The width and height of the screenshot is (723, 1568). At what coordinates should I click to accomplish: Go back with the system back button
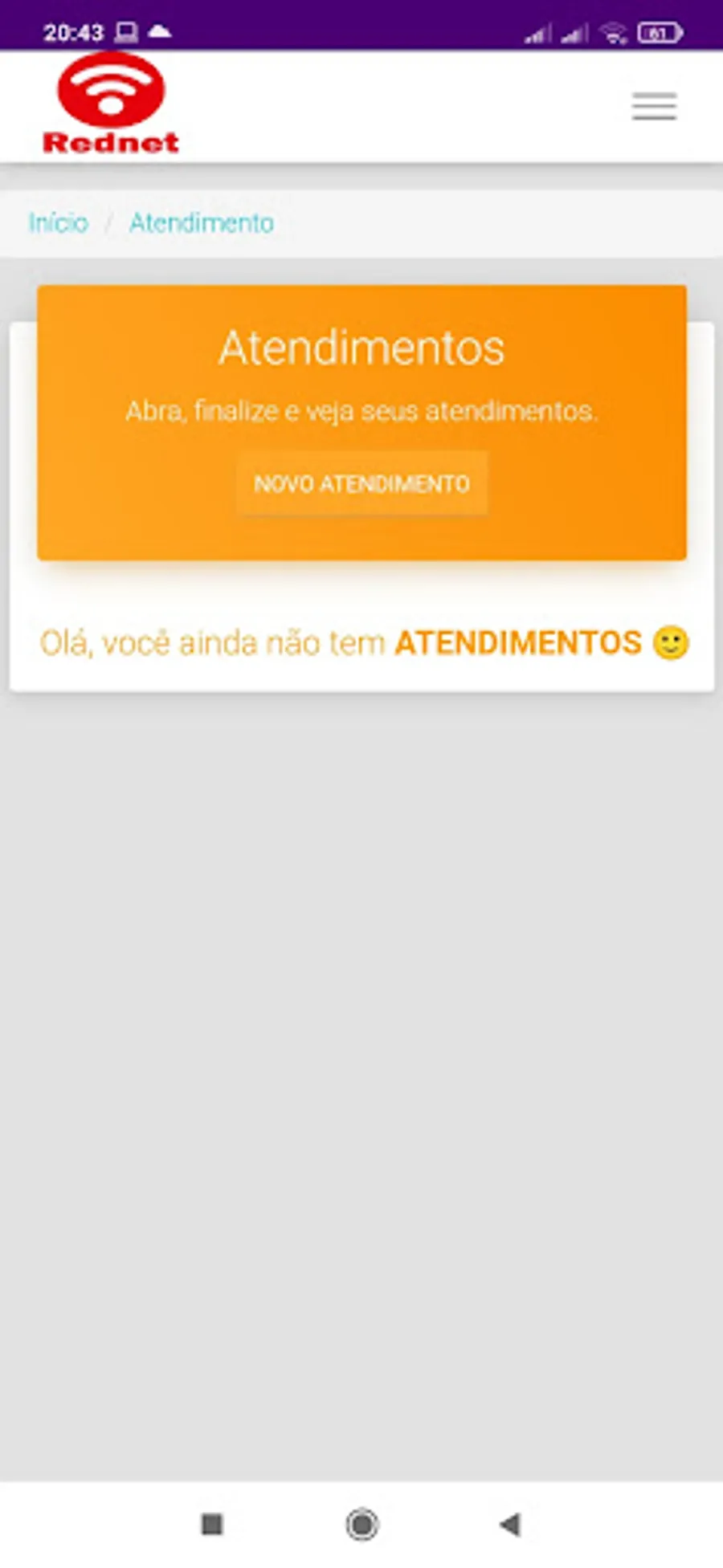[511, 1523]
